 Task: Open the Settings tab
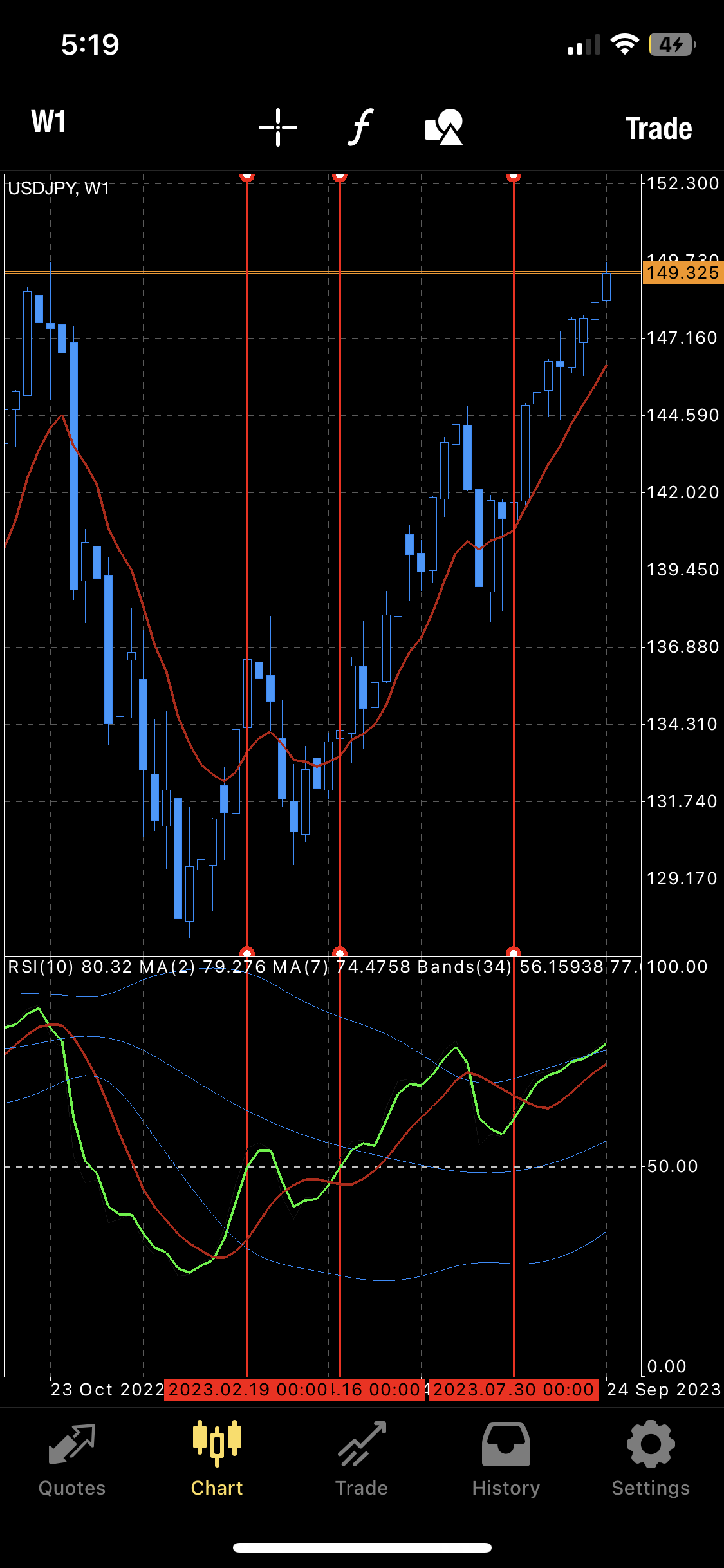coord(651,1459)
